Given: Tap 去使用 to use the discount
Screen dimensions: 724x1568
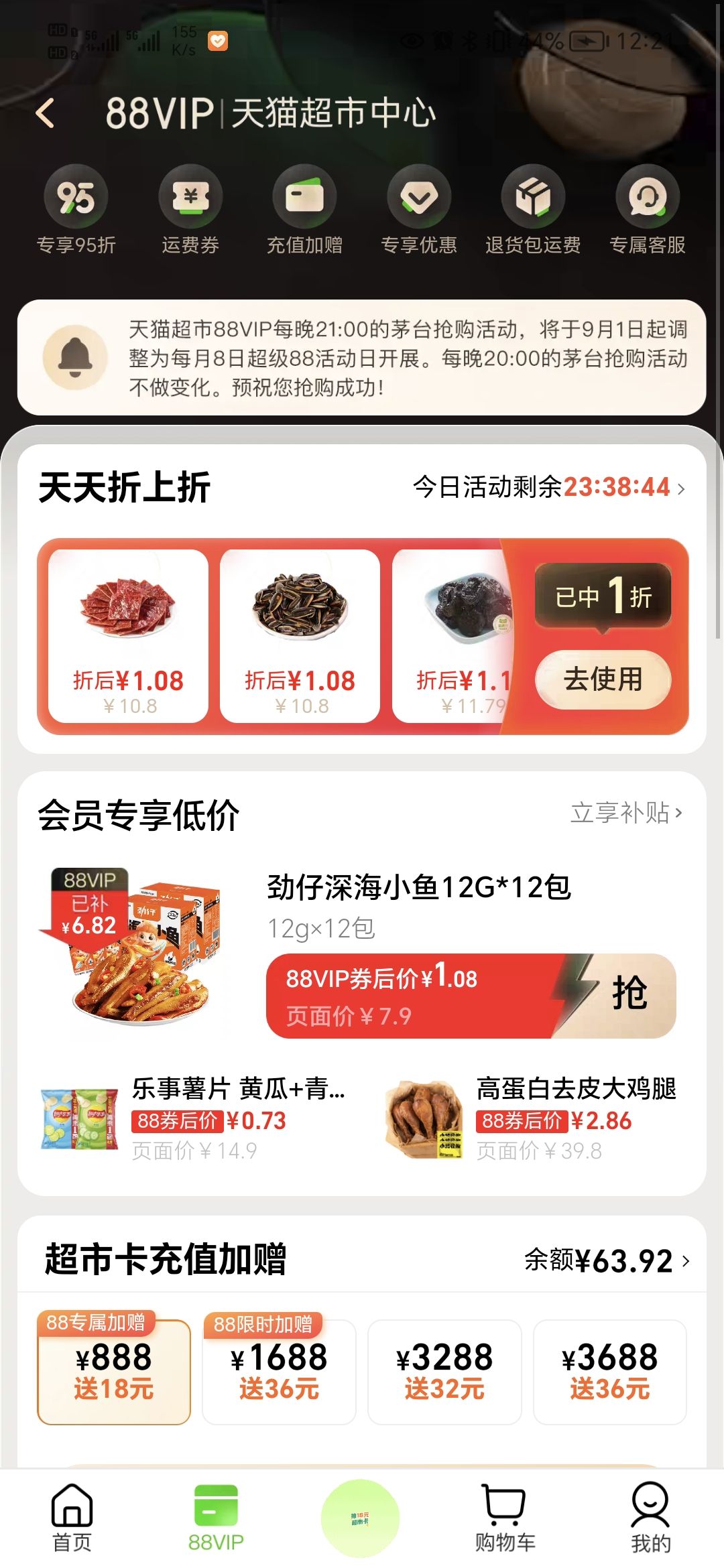Looking at the screenshot, I should pos(603,679).
